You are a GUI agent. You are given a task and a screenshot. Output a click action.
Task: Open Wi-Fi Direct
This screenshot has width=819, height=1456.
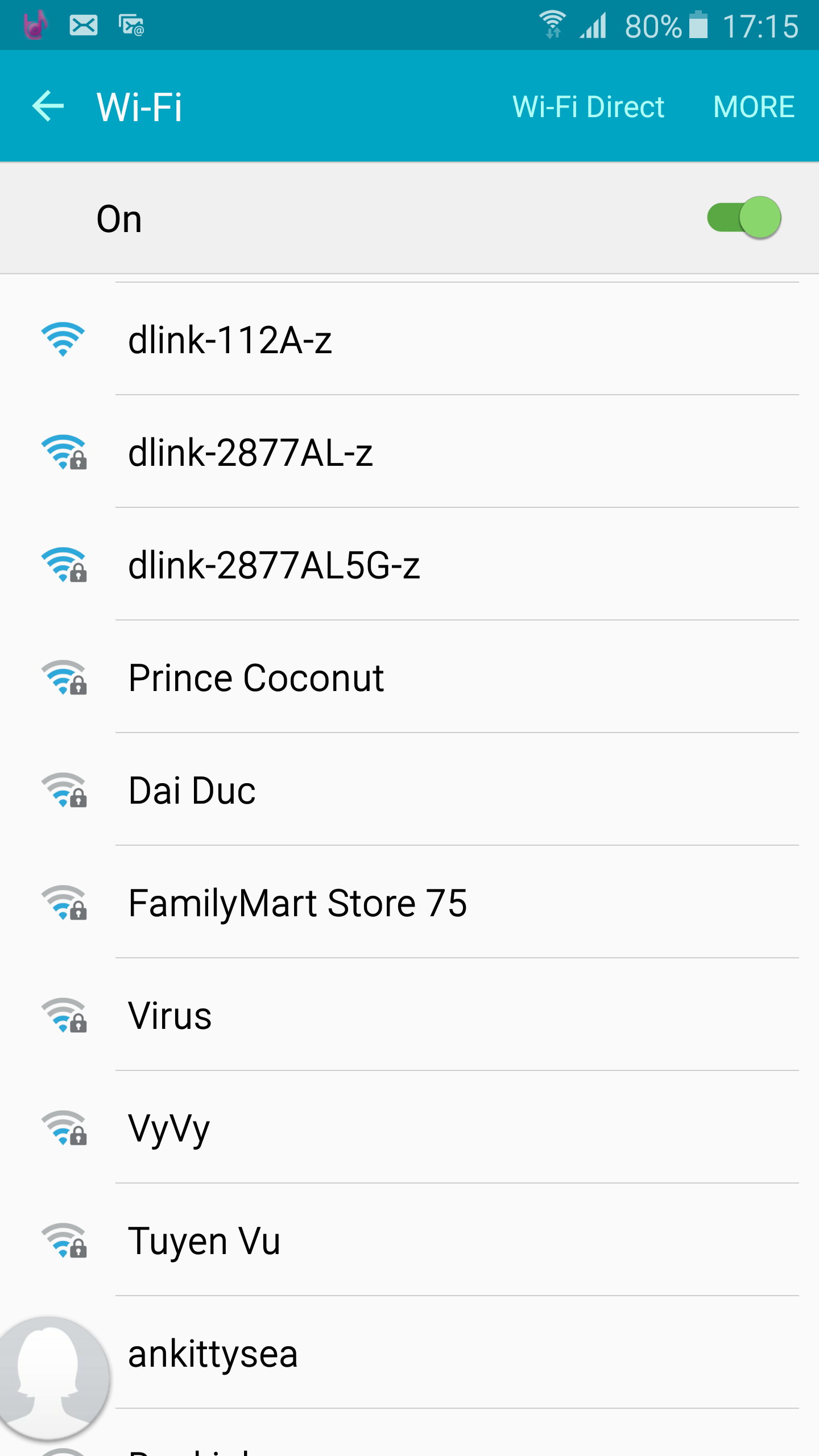click(588, 107)
